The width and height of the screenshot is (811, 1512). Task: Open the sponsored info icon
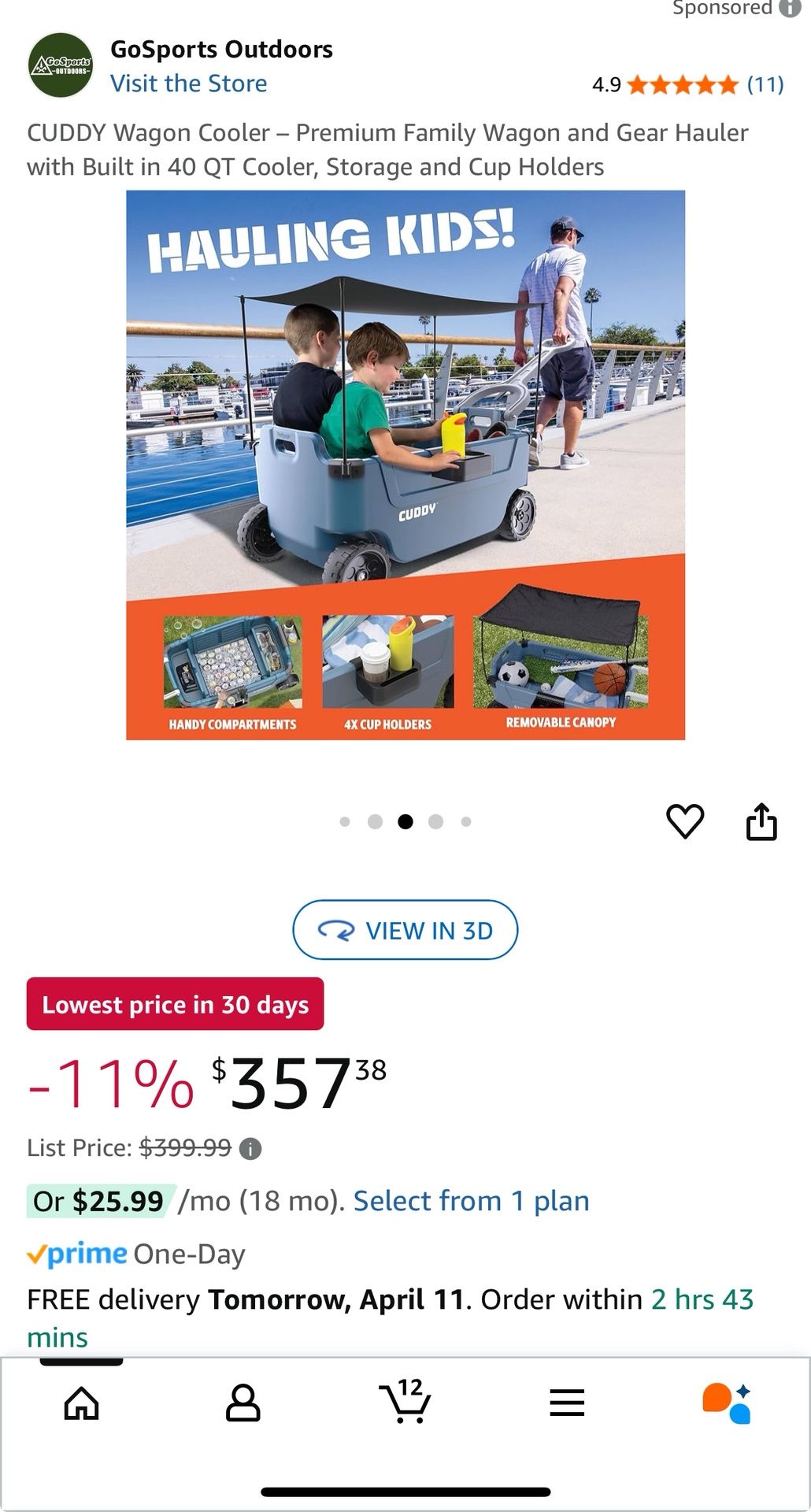click(790, 8)
